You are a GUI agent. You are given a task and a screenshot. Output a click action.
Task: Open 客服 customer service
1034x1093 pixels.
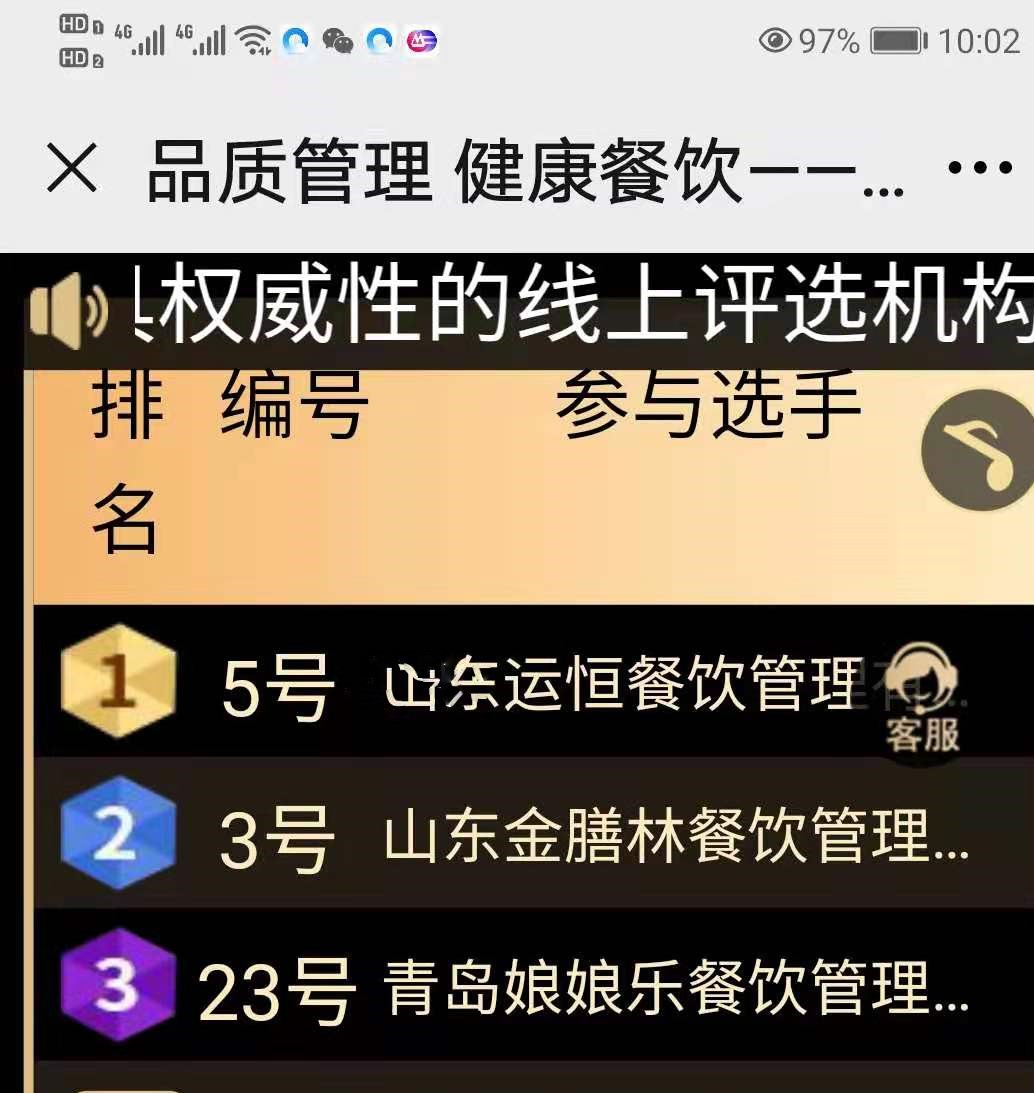921,701
